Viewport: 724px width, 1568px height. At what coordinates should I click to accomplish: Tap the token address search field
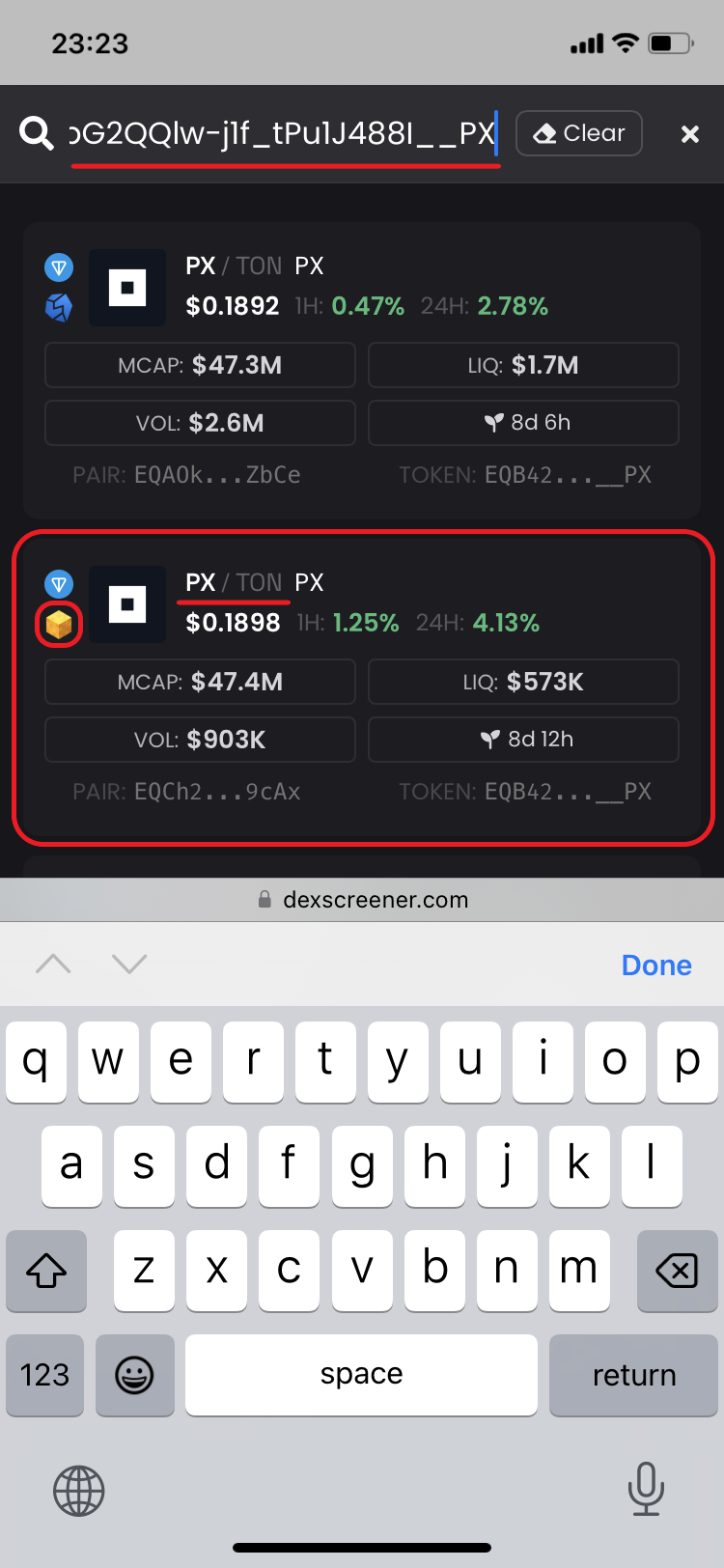click(x=282, y=133)
